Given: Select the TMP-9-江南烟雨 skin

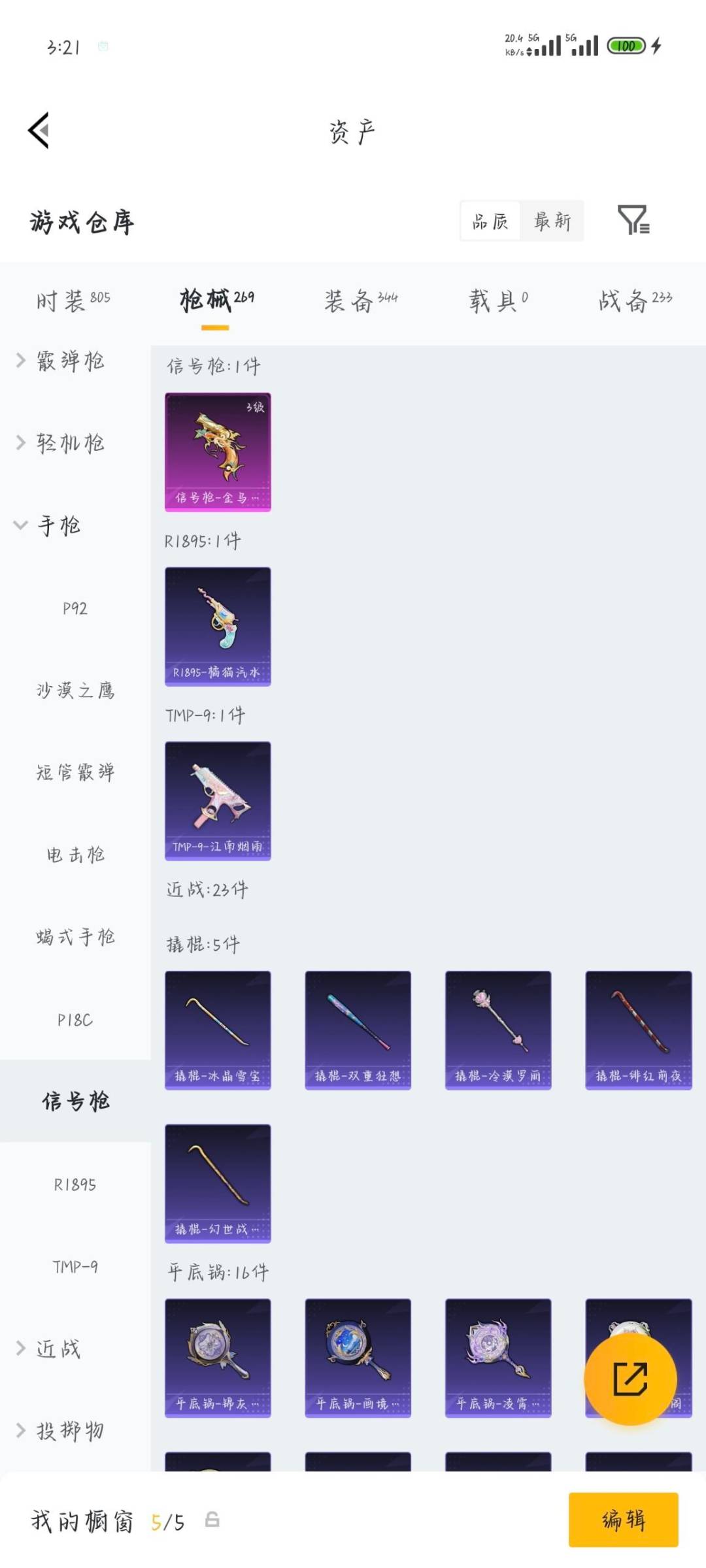Looking at the screenshot, I should coord(218,800).
